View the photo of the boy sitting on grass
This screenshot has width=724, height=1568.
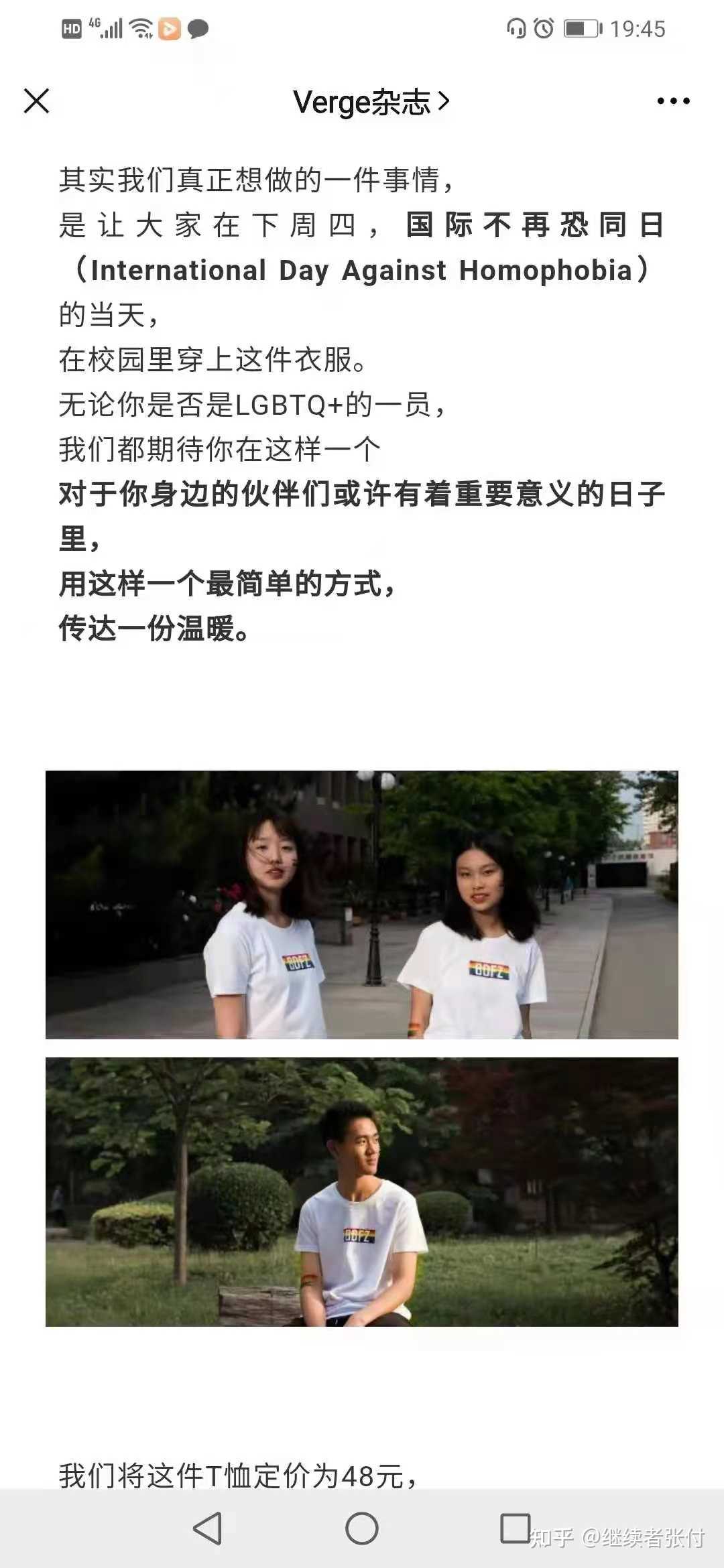tap(362, 1191)
